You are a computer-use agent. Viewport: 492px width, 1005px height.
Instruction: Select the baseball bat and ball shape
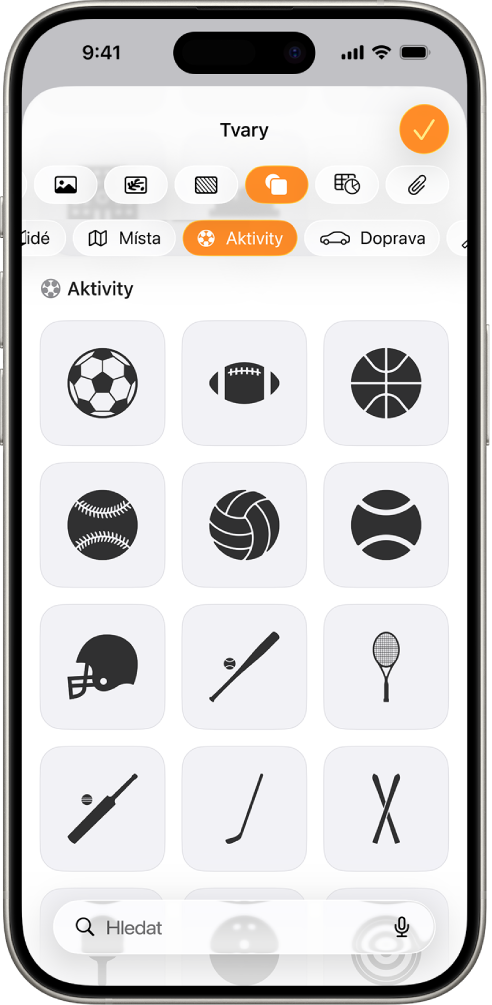(x=244, y=667)
